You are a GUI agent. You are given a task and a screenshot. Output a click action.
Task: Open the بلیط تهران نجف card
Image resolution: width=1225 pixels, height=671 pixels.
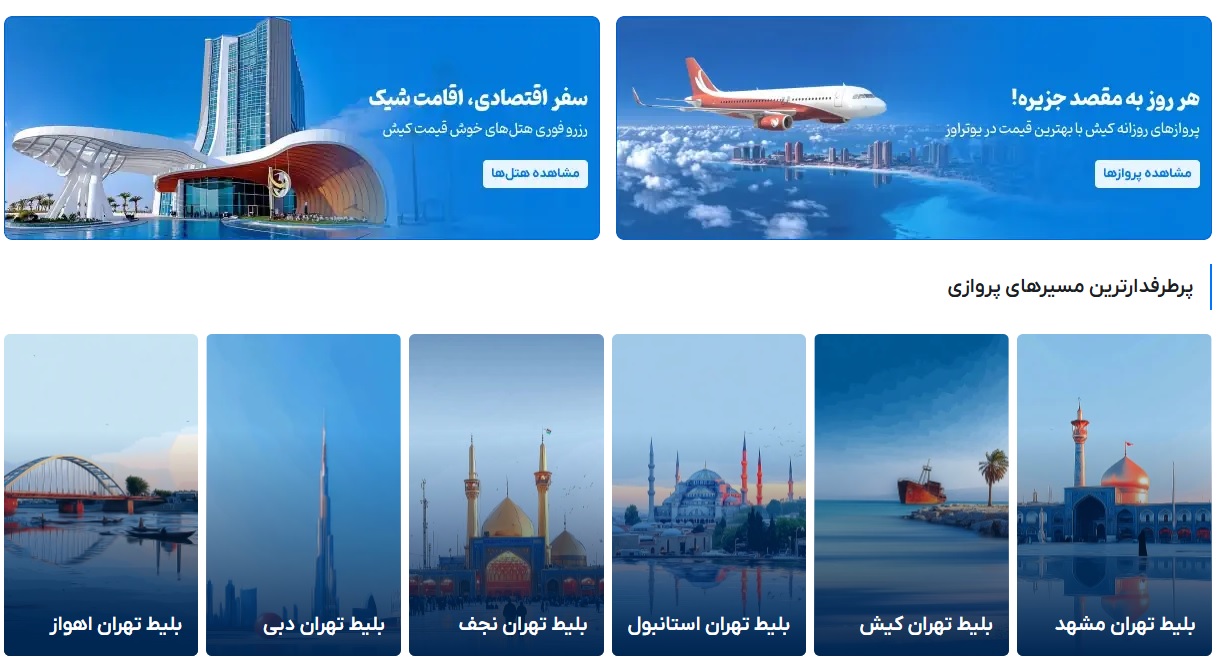point(506,495)
